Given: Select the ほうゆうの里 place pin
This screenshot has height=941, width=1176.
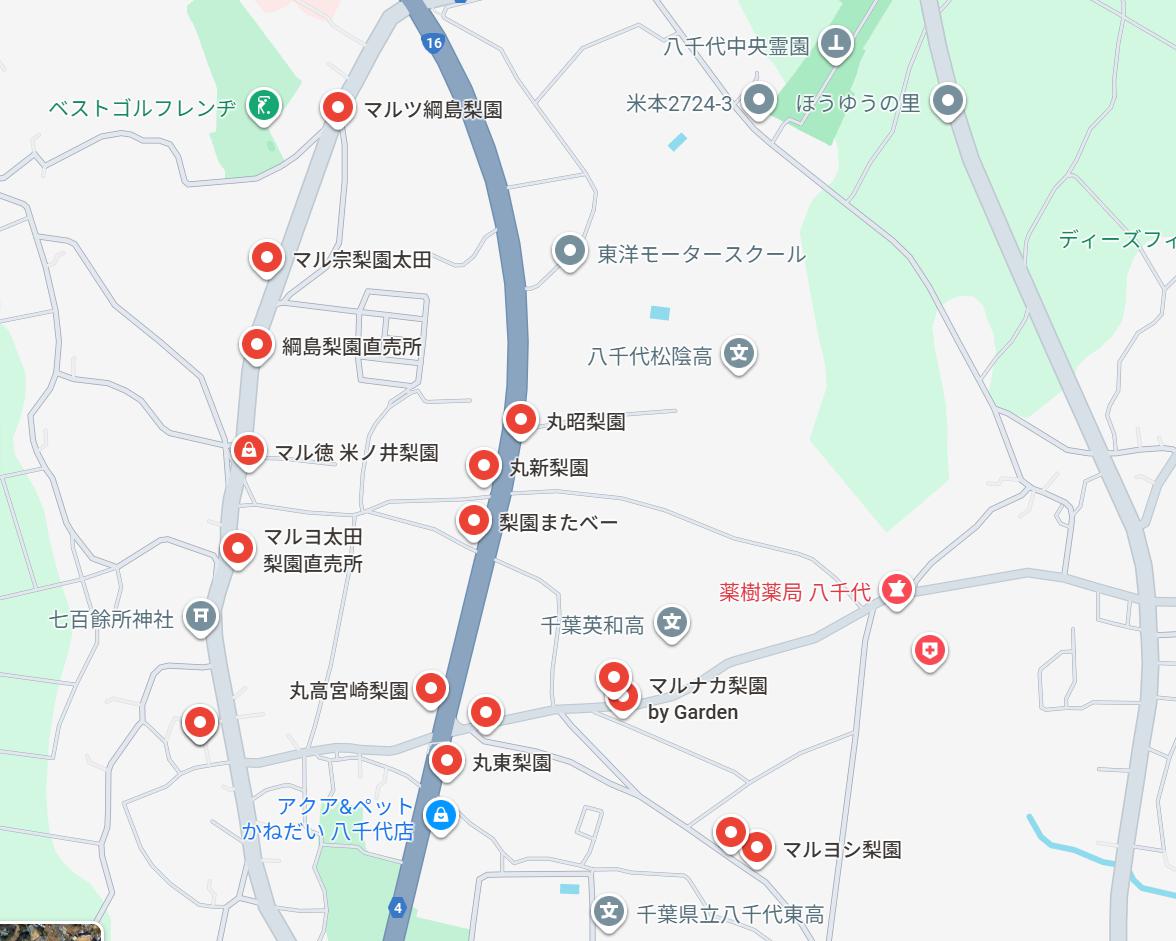Looking at the screenshot, I should (x=947, y=100).
